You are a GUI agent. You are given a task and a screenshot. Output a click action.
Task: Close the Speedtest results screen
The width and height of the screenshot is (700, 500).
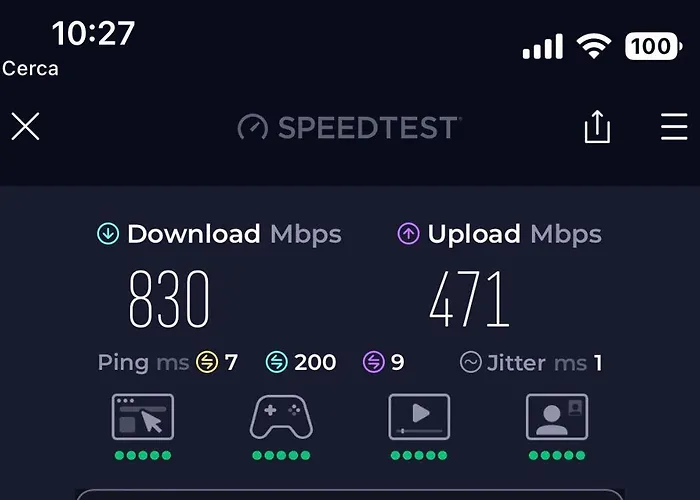click(25, 127)
